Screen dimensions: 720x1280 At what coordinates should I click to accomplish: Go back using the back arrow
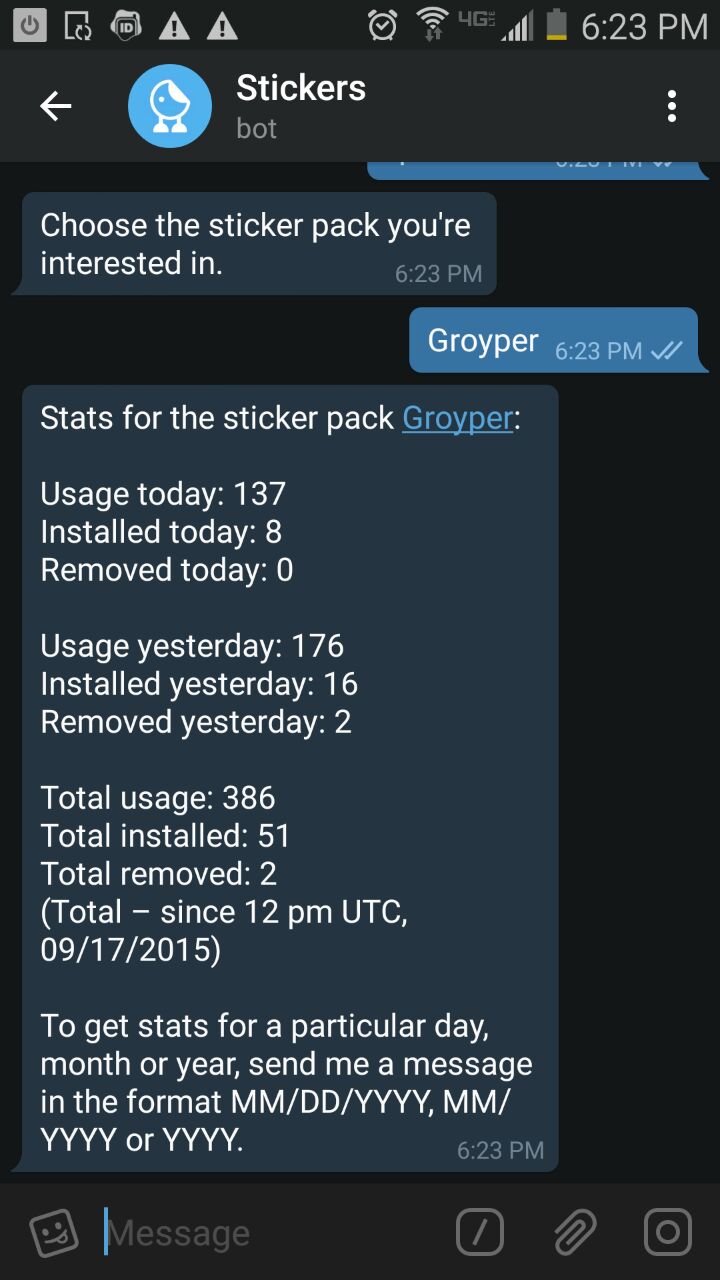[x=56, y=106]
